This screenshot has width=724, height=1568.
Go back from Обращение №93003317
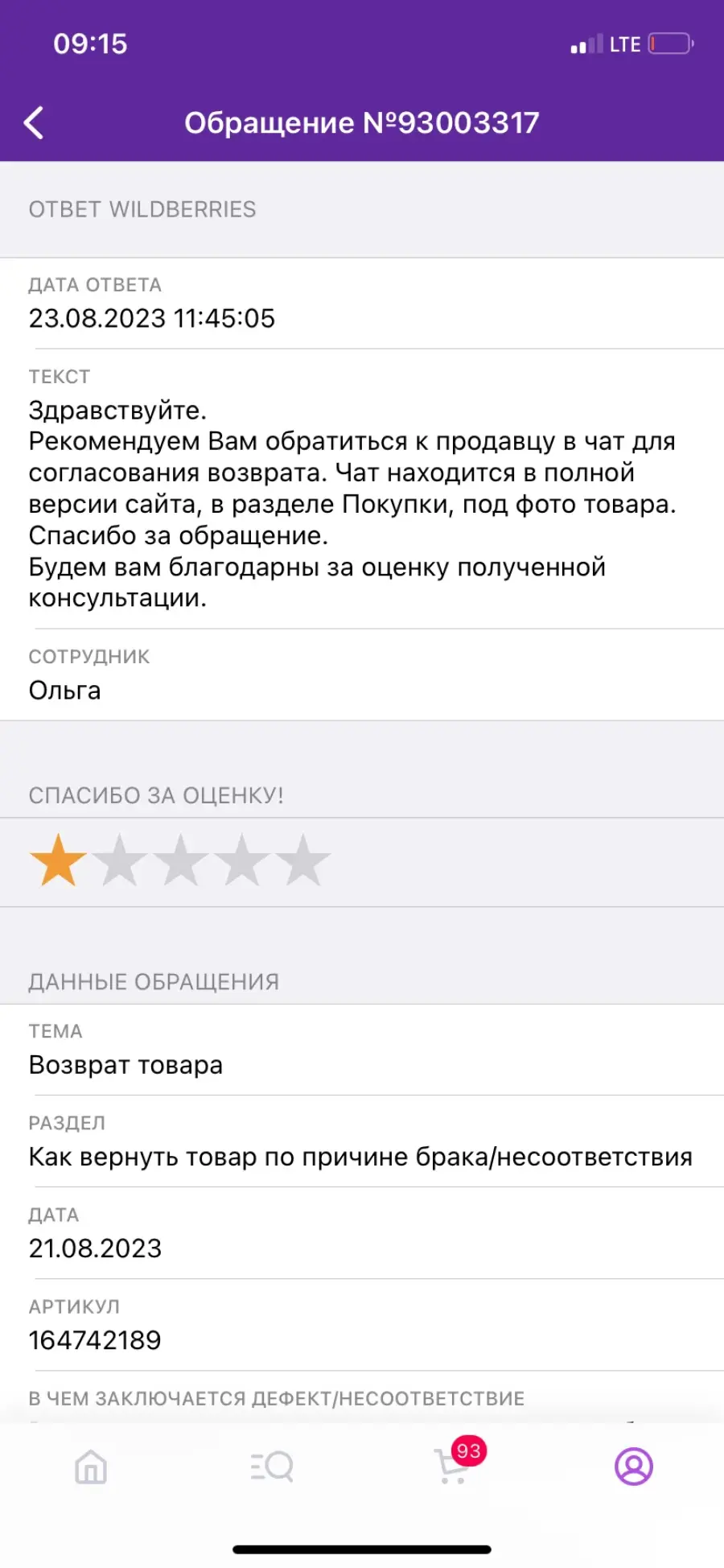pyautogui.click(x=34, y=123)
